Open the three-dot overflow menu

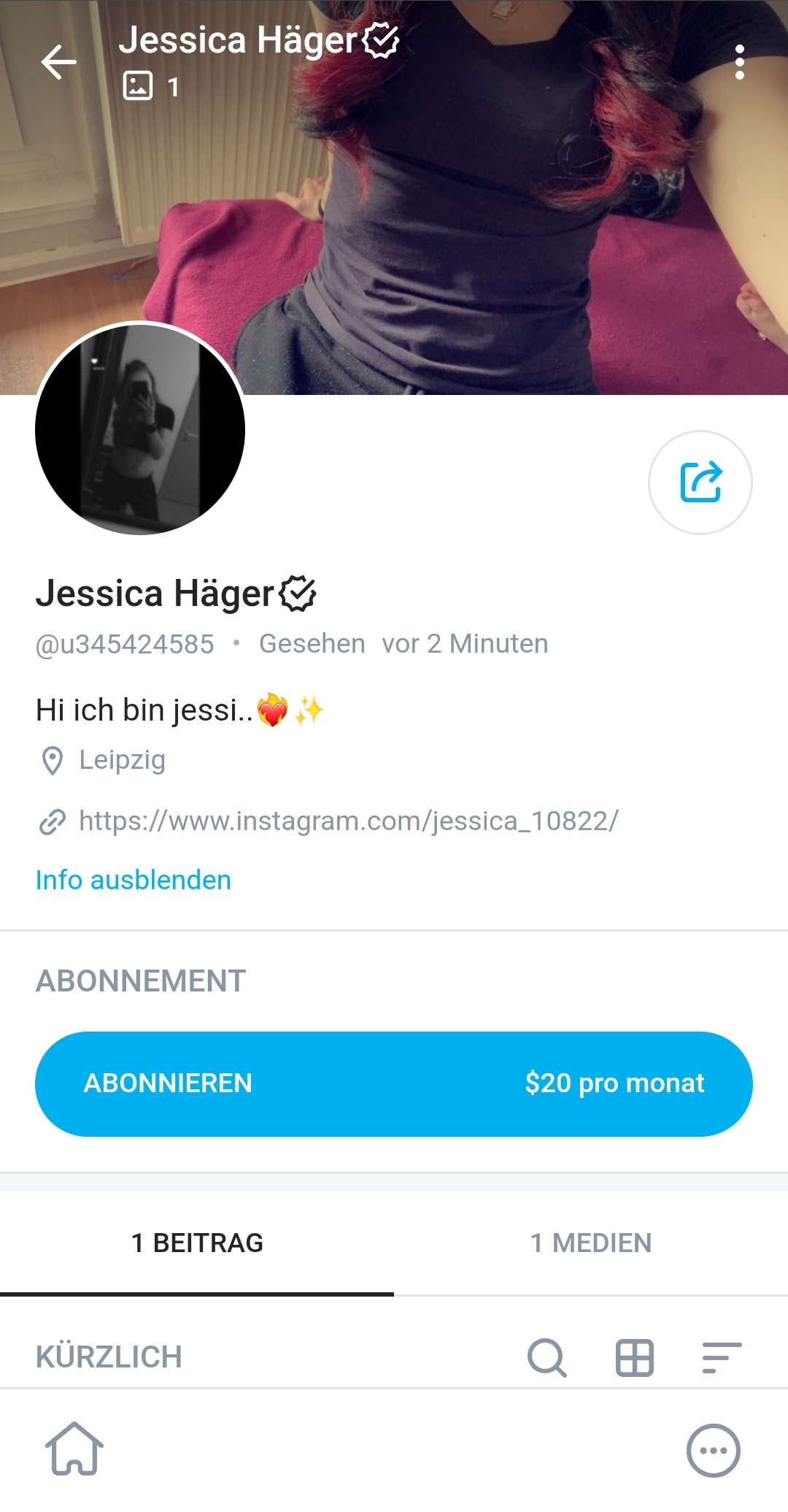[739, 62]
